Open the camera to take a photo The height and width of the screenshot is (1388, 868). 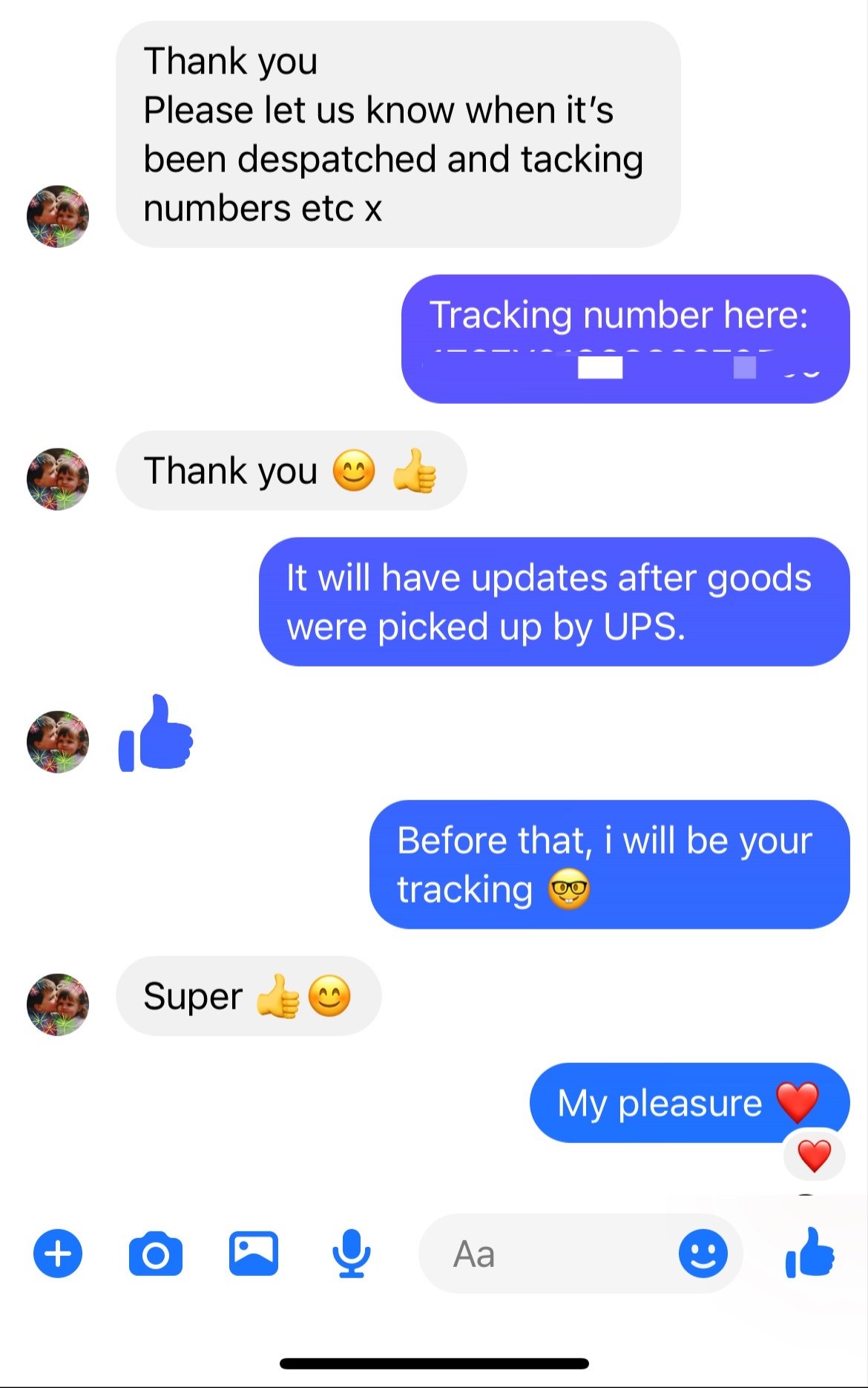pos(155,1254)
